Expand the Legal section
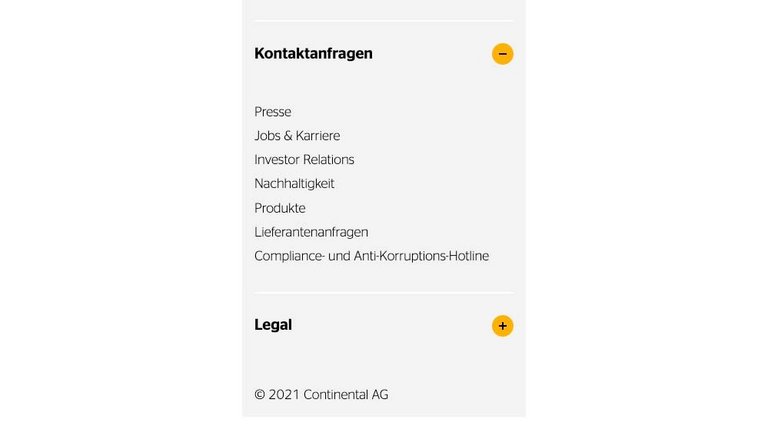 [x=502, y=326]
